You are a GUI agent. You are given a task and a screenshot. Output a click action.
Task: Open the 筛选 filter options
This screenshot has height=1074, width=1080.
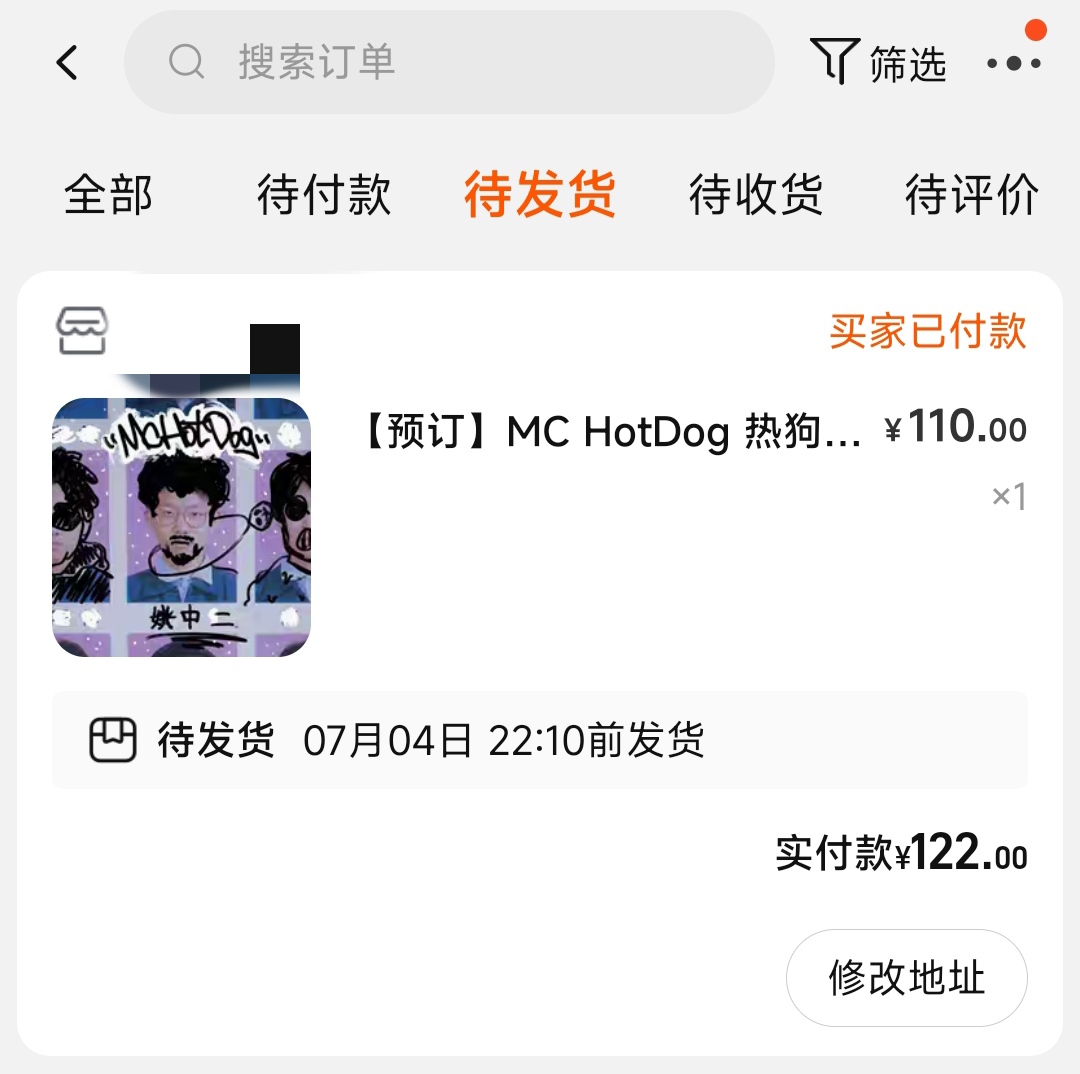[x=877, y=63]
